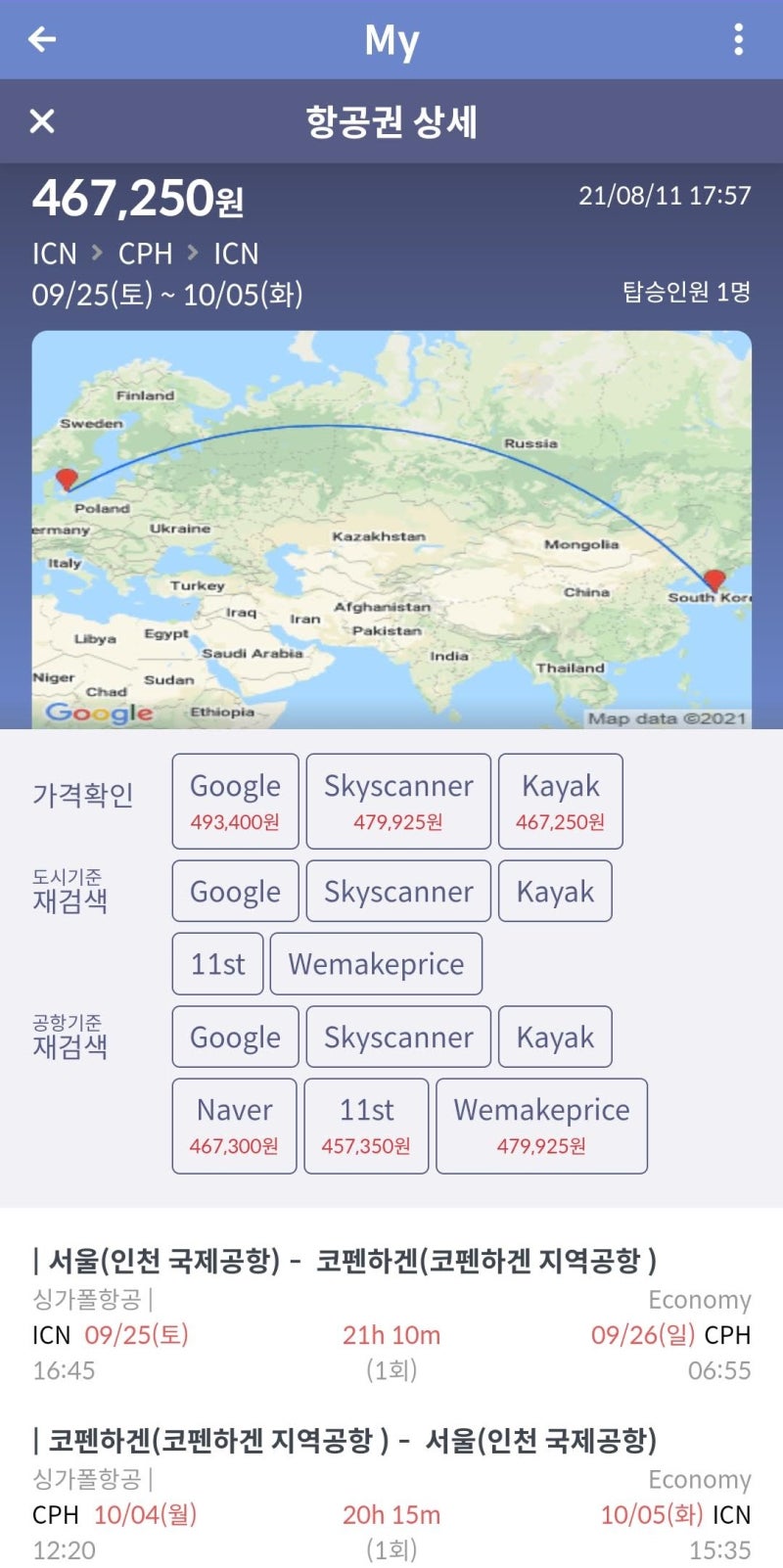Screen dimensions: 783x1568
Task: Open the three-dot overflow menu
Action: tap(738, 39)
